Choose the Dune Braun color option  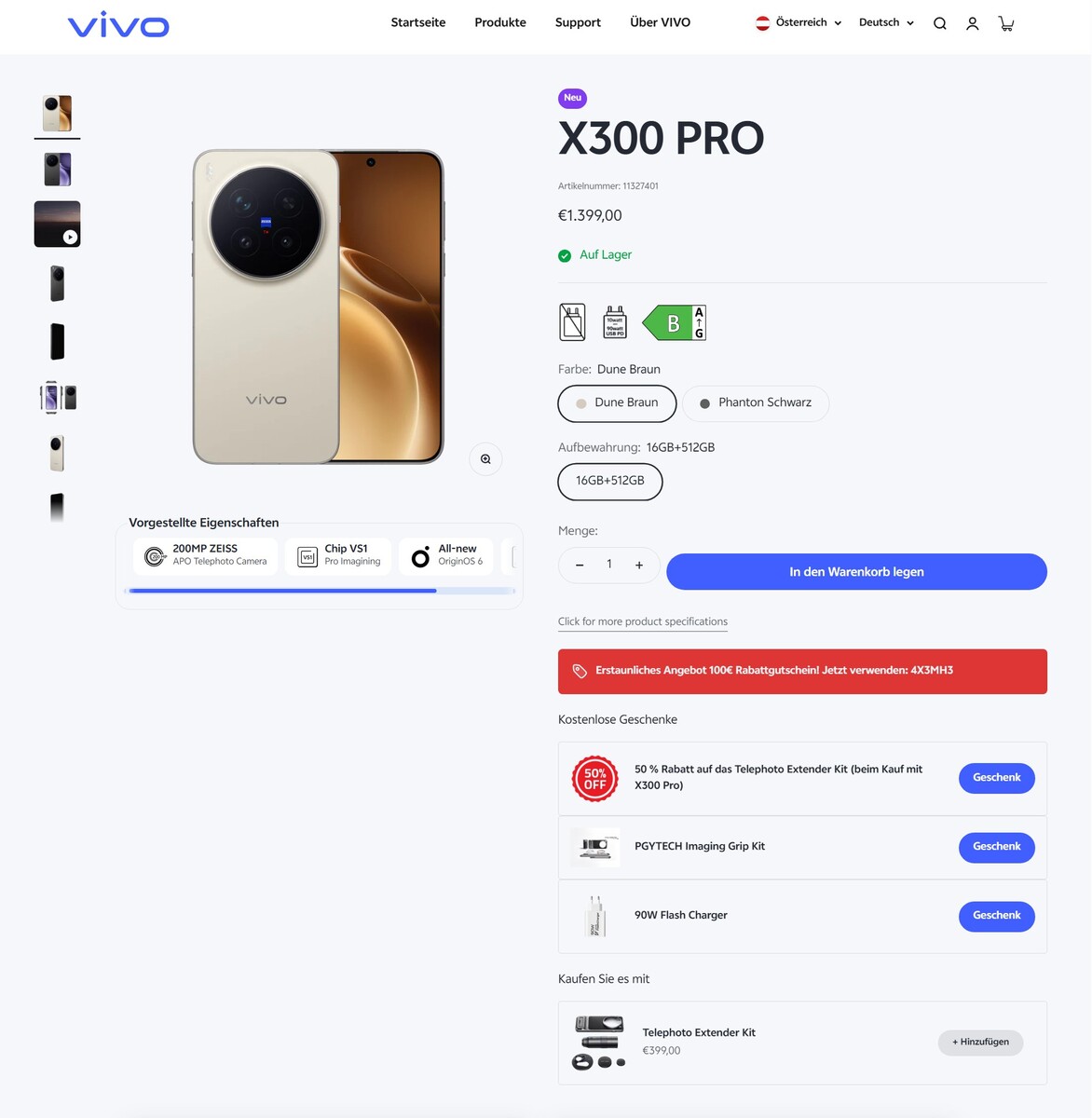(x=617, y=403)
